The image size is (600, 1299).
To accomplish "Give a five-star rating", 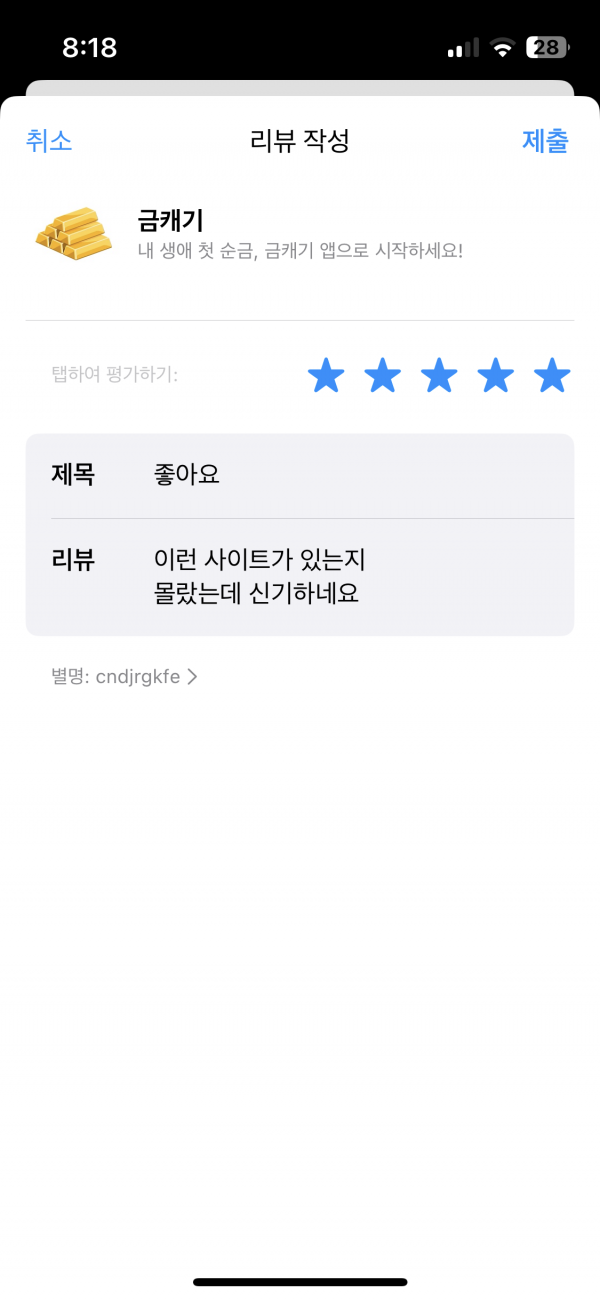I will 552,376.
